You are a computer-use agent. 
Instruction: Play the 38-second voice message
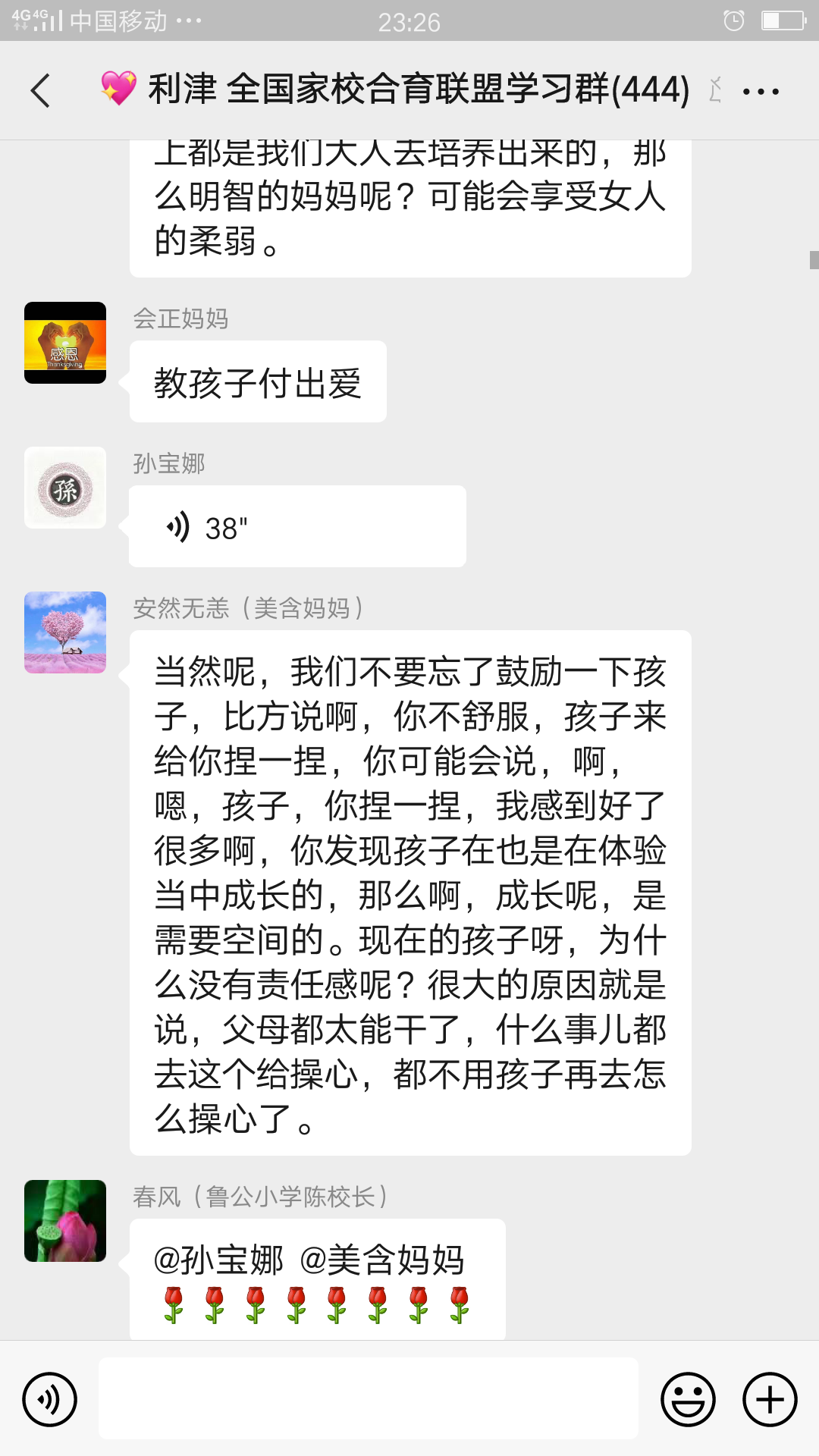tap(296, 525)
